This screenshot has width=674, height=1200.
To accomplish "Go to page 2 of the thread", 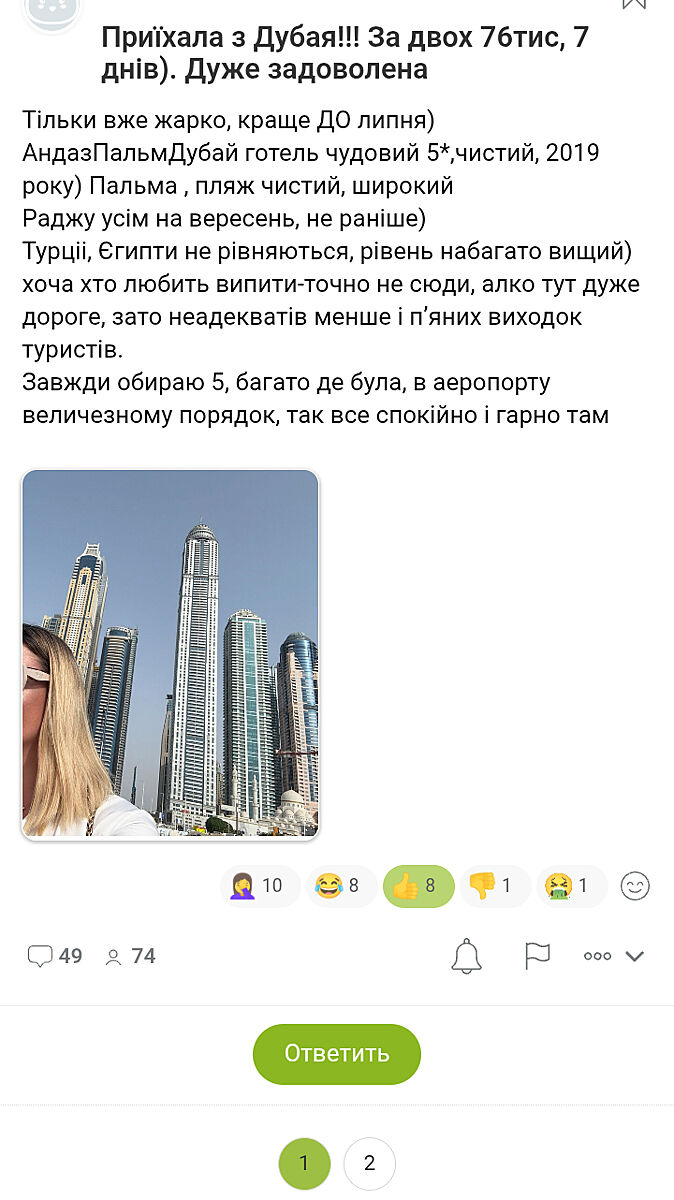I will 369,1163.
